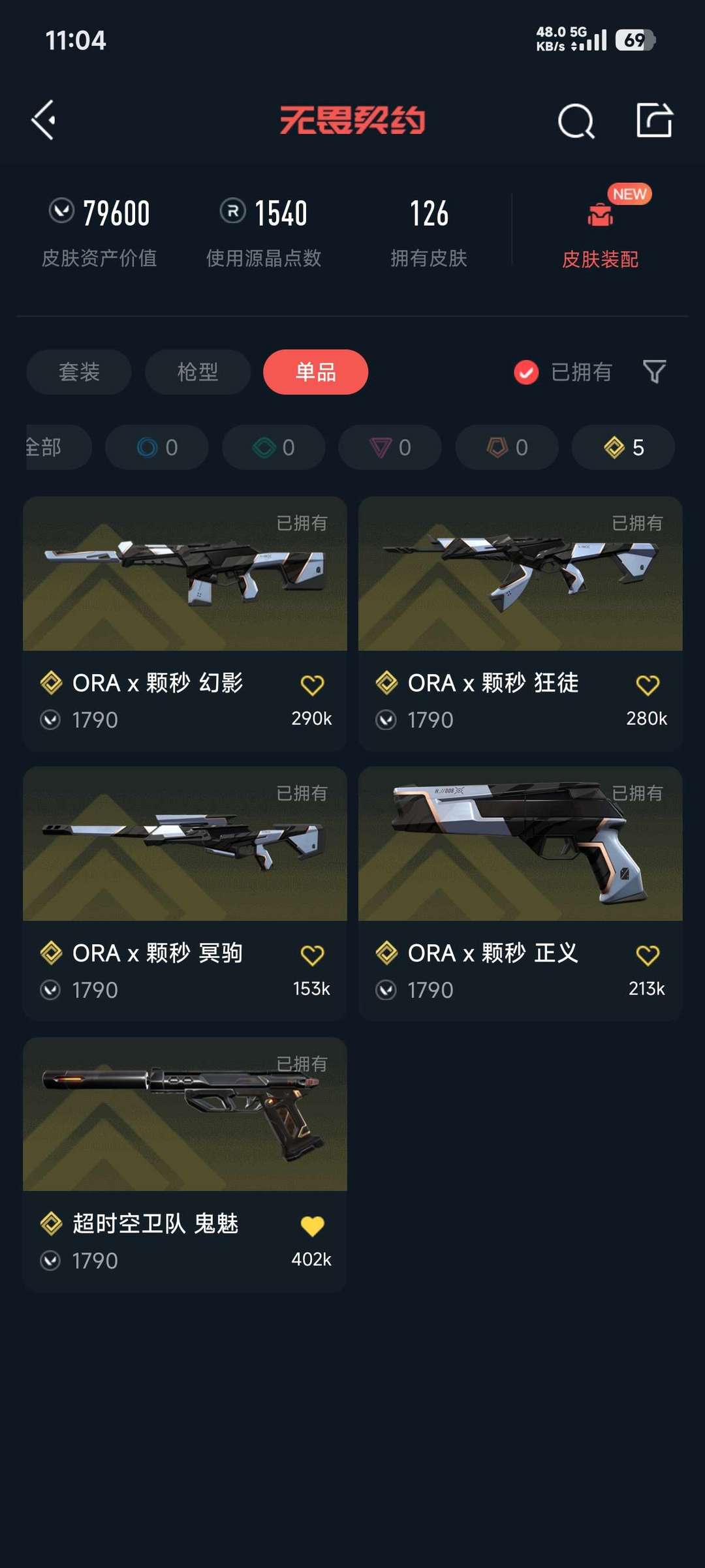Open the filter funnel icon
705x1568 pixels.
coord(653,372)
